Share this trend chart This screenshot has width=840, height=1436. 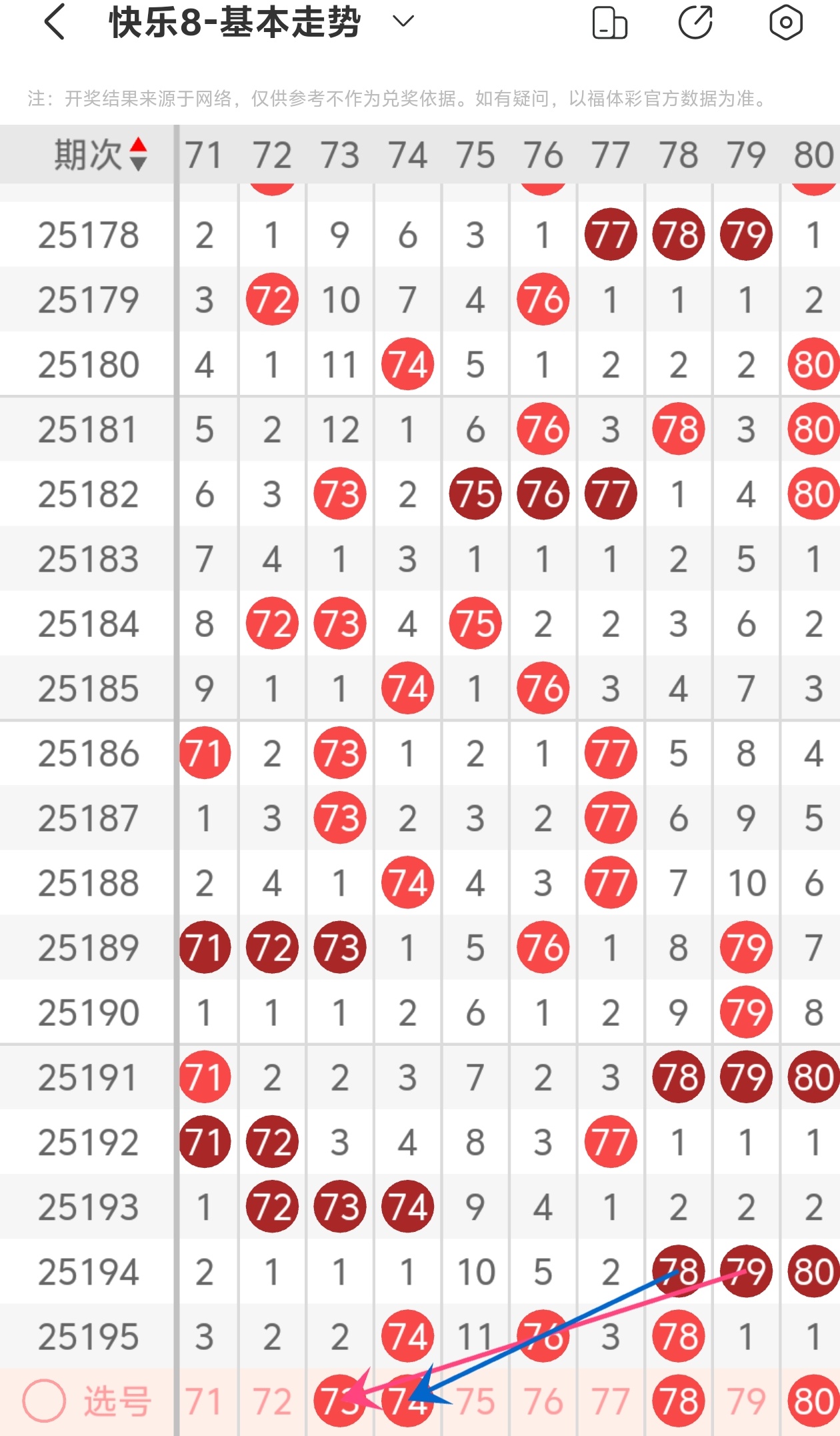click(x=695, y=23)
